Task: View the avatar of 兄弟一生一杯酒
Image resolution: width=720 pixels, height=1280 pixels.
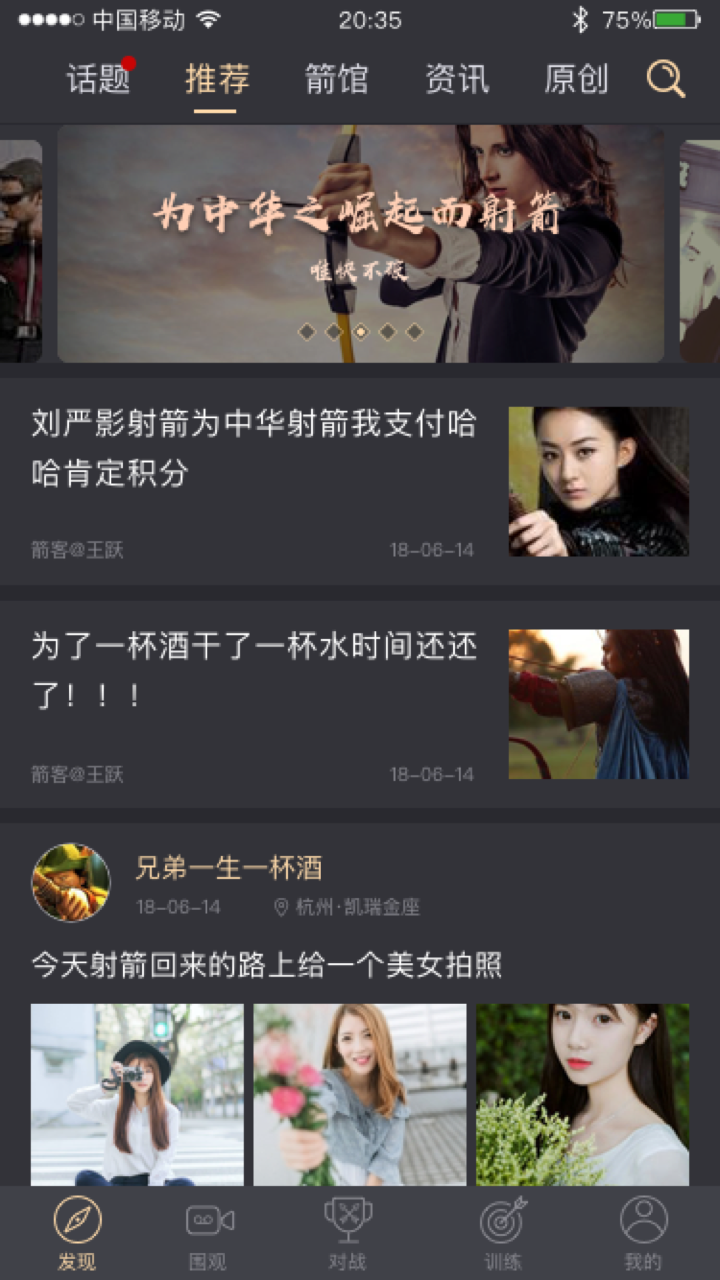Action: coord(71,882)
